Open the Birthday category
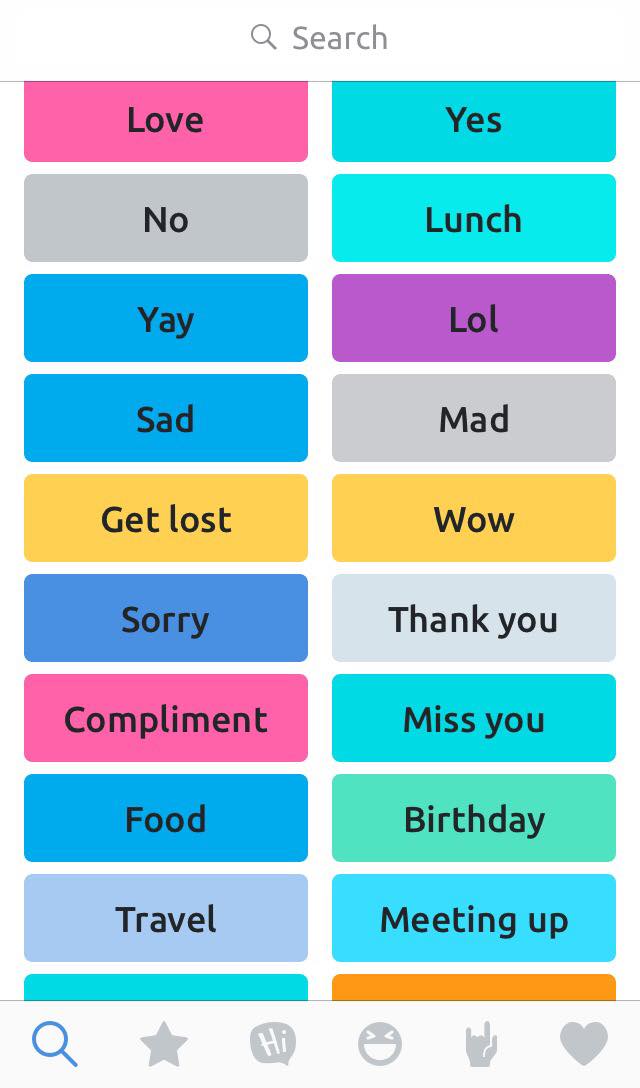This screenshot has height=1088, width=640. [x=473, y=817]
